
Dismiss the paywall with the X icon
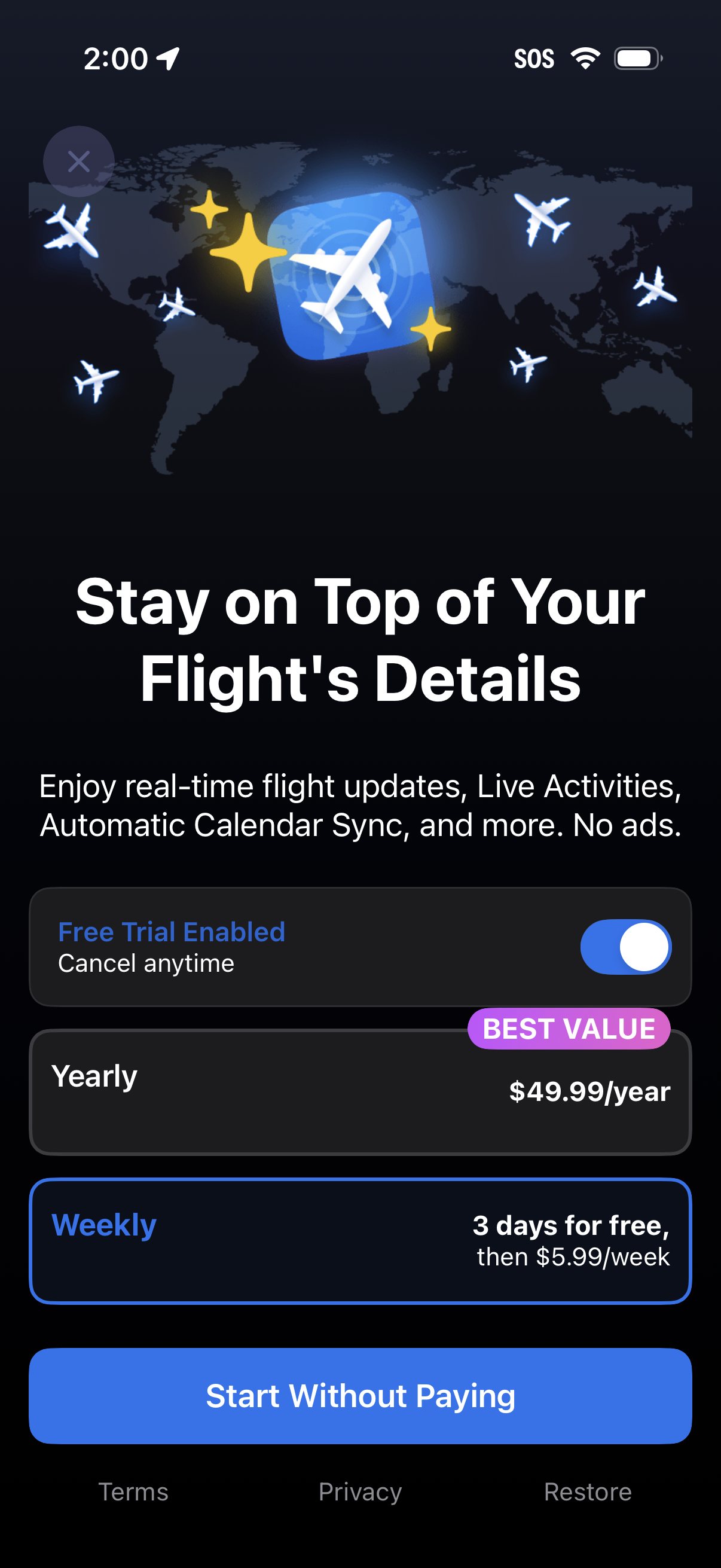click(x=78, y=161)
